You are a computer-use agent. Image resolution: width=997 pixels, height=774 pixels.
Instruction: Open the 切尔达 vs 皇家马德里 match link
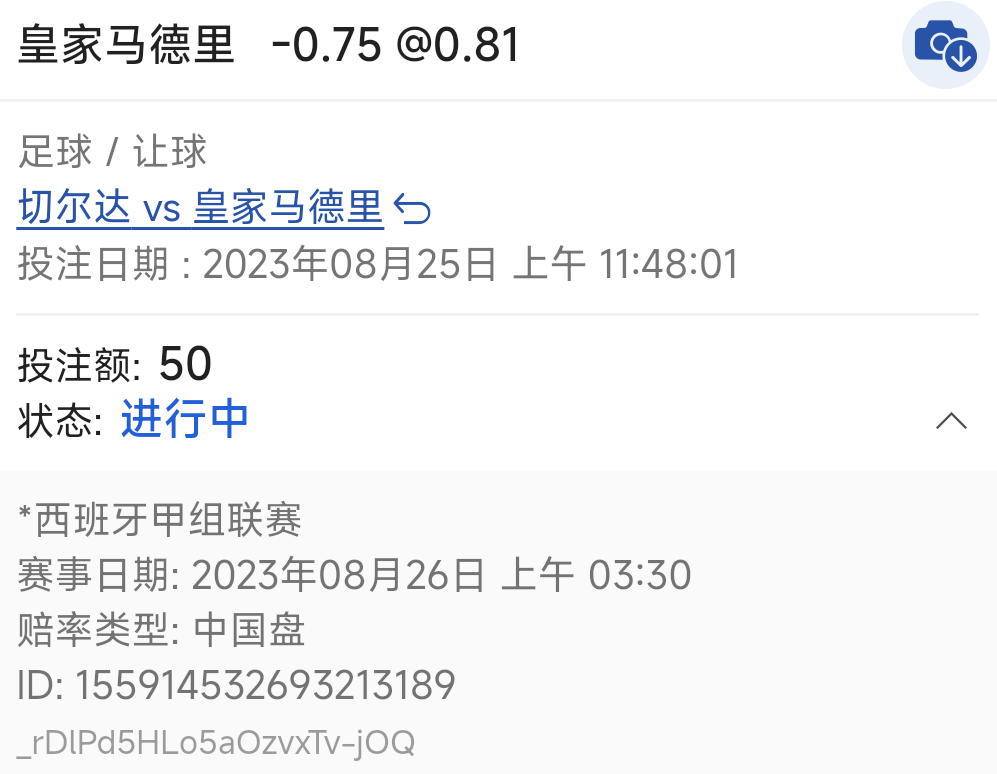point(201,208)
